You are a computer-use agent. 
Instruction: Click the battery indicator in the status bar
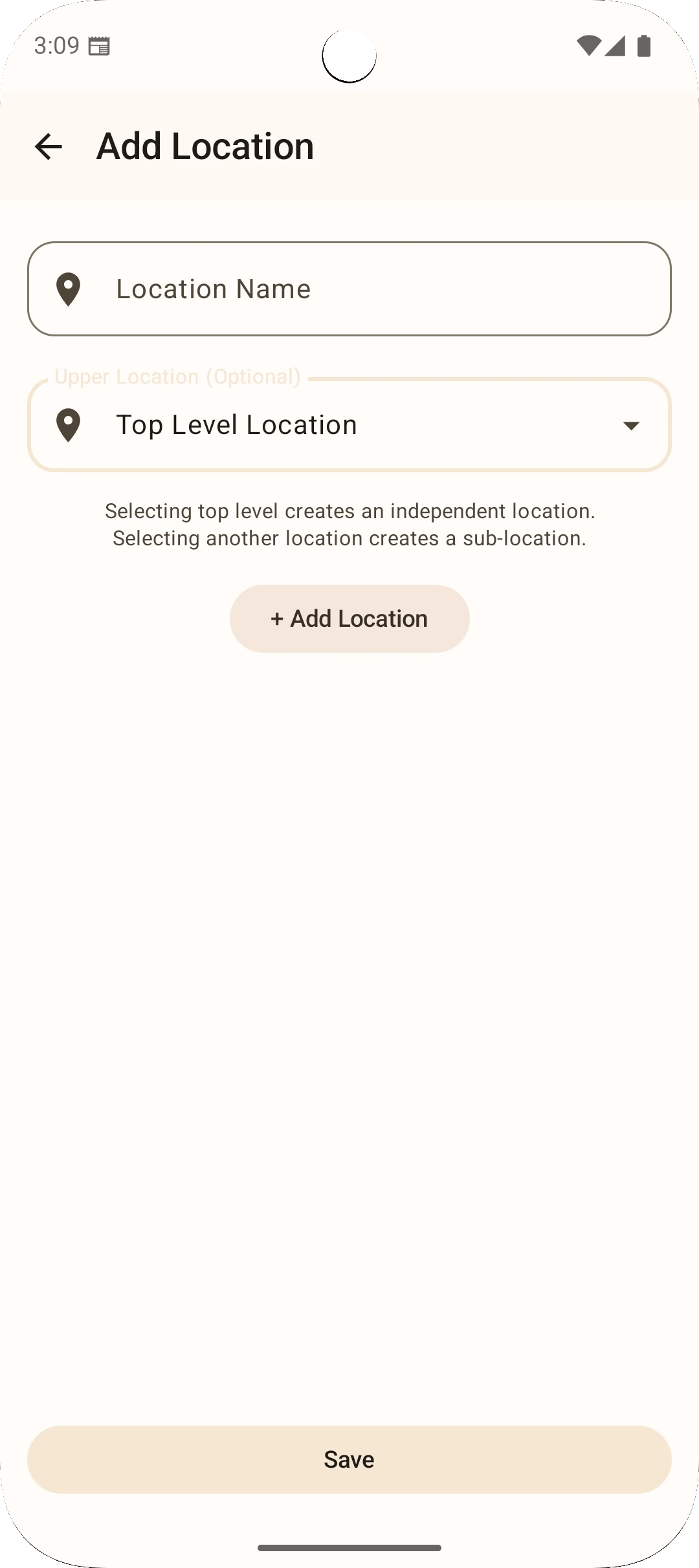645,45
